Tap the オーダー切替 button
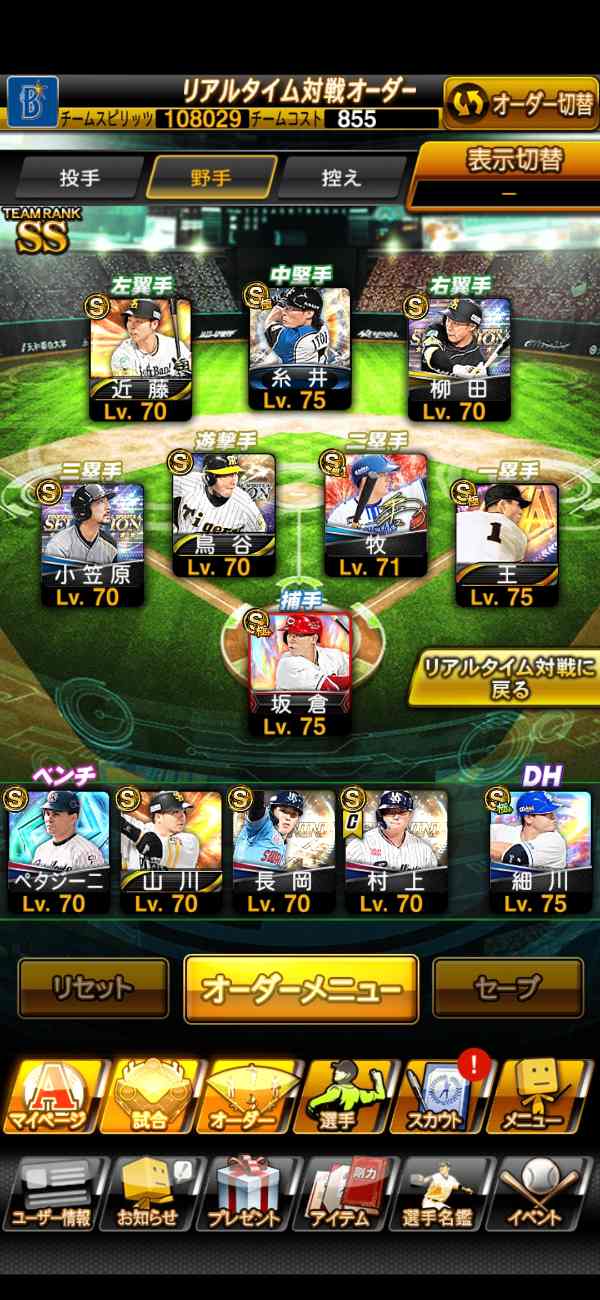Image resolution: width=600 pixels, height=1300 pixels. coord(520,103)
